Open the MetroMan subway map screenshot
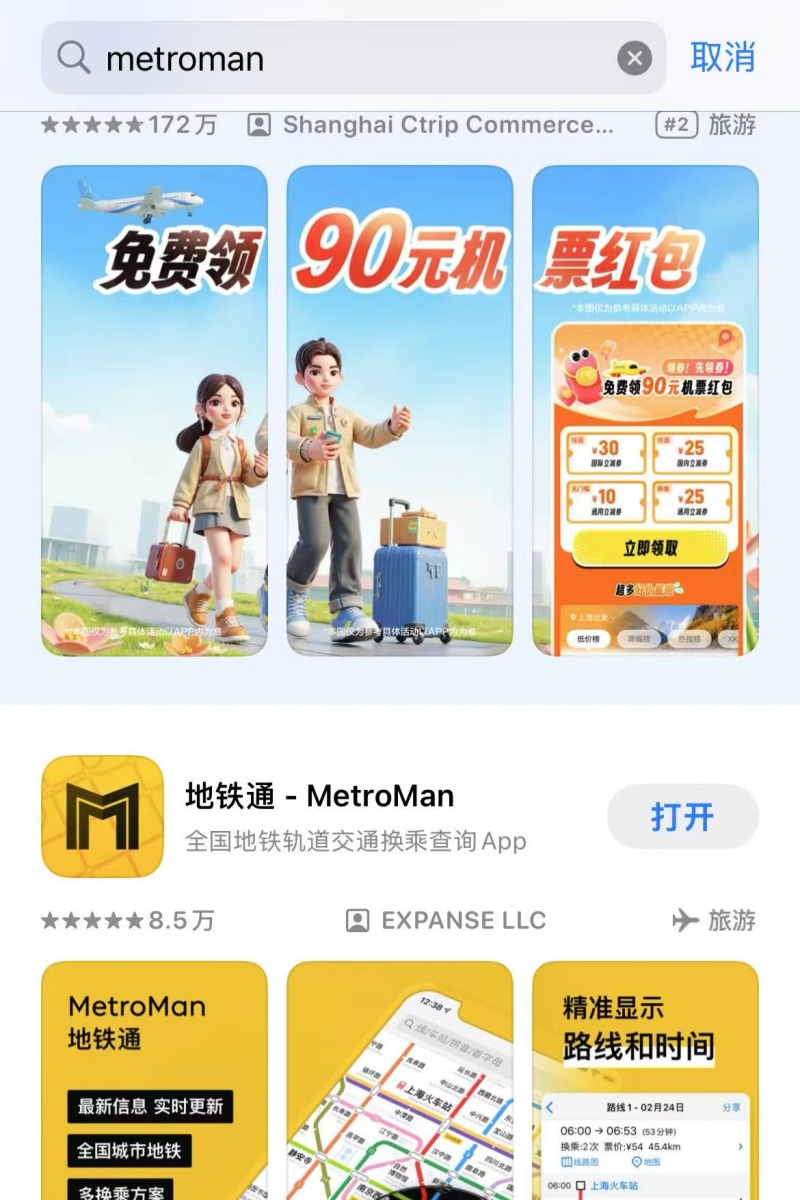This screenshot has width=800, height=1200. click(399, 1080)
